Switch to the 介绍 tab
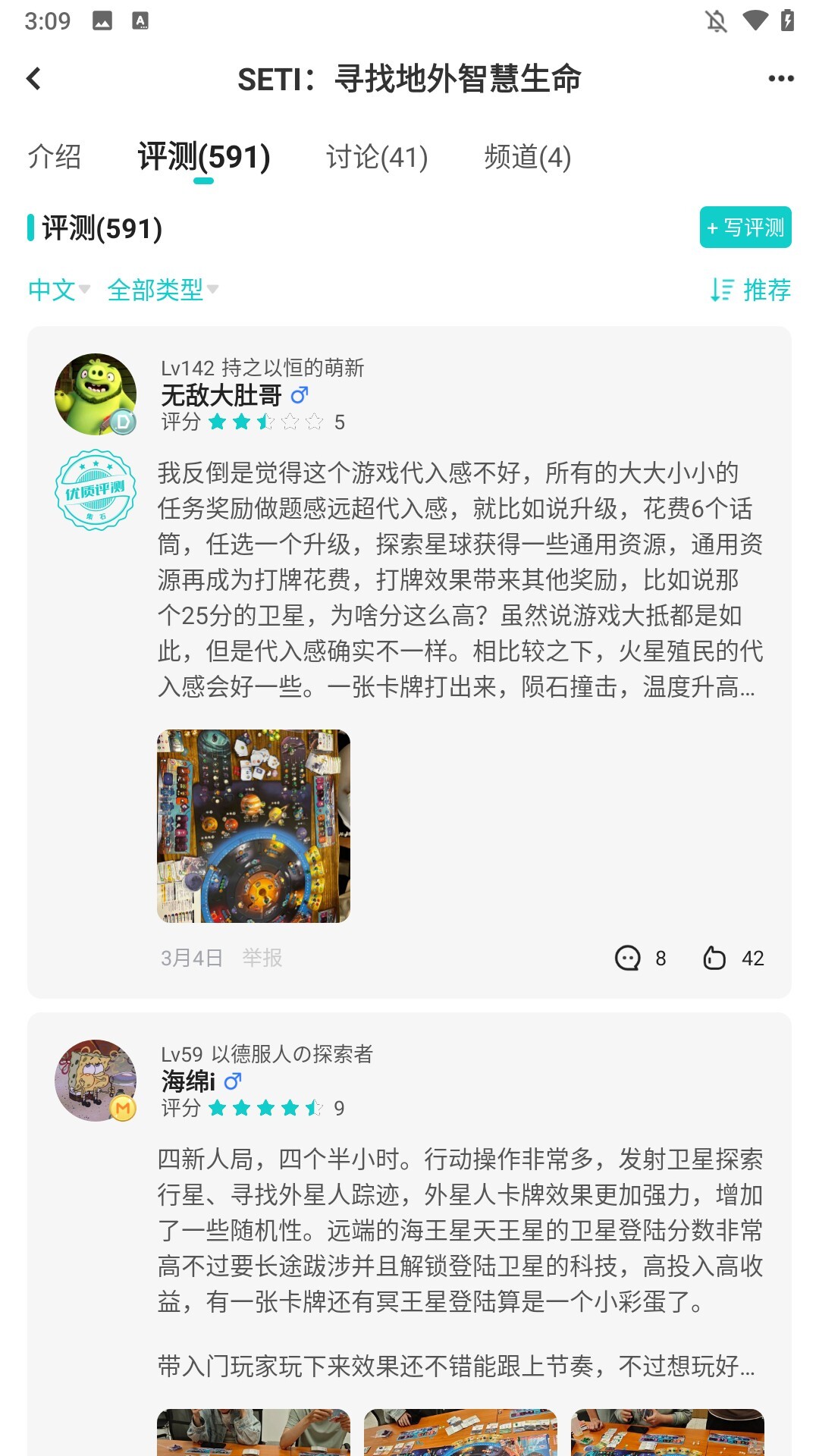Screen dimensions: 819x1456 pos(55,158)
